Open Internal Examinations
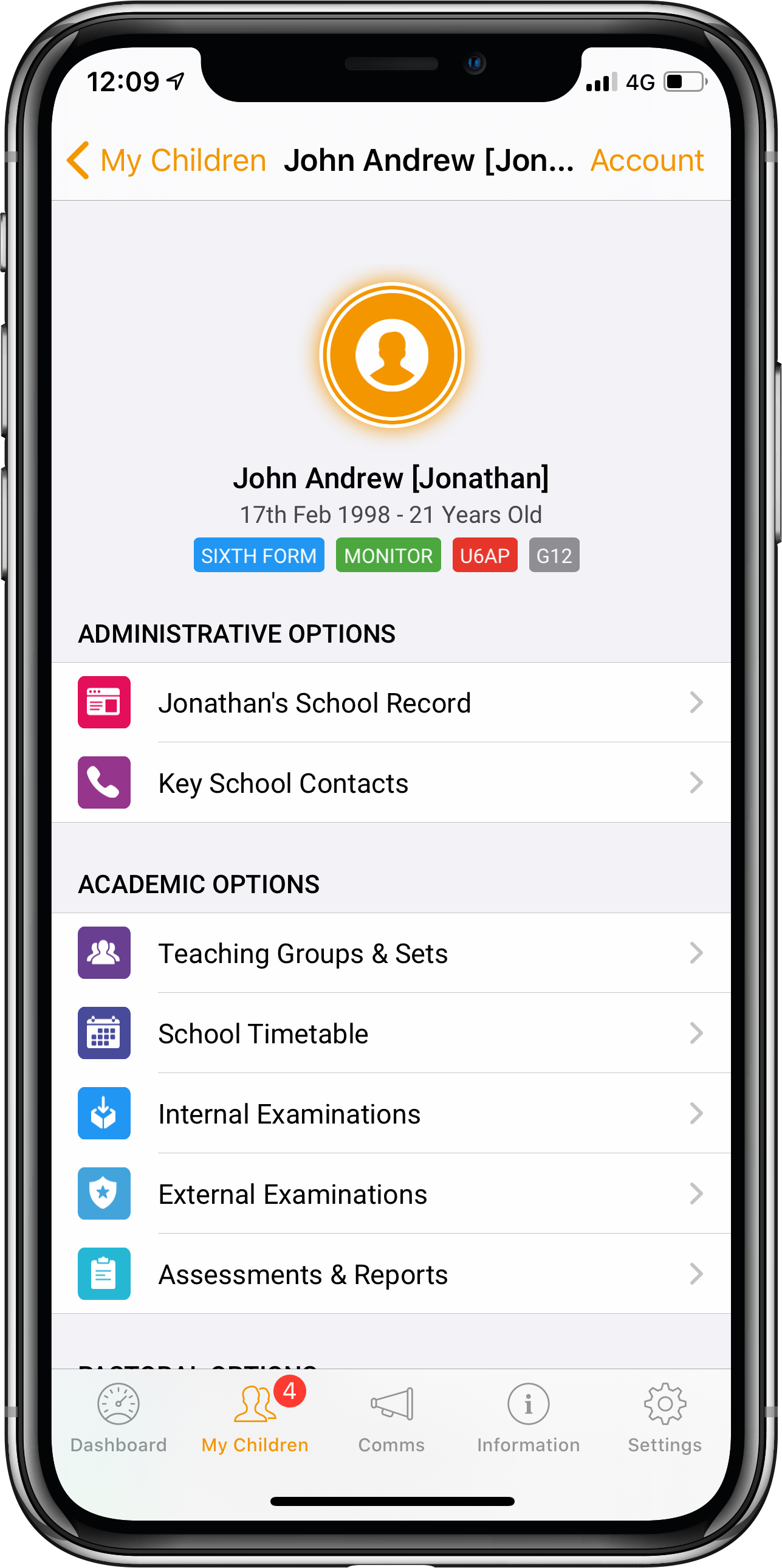This screenshot has height=1568, width=782. pos(391,1114)
